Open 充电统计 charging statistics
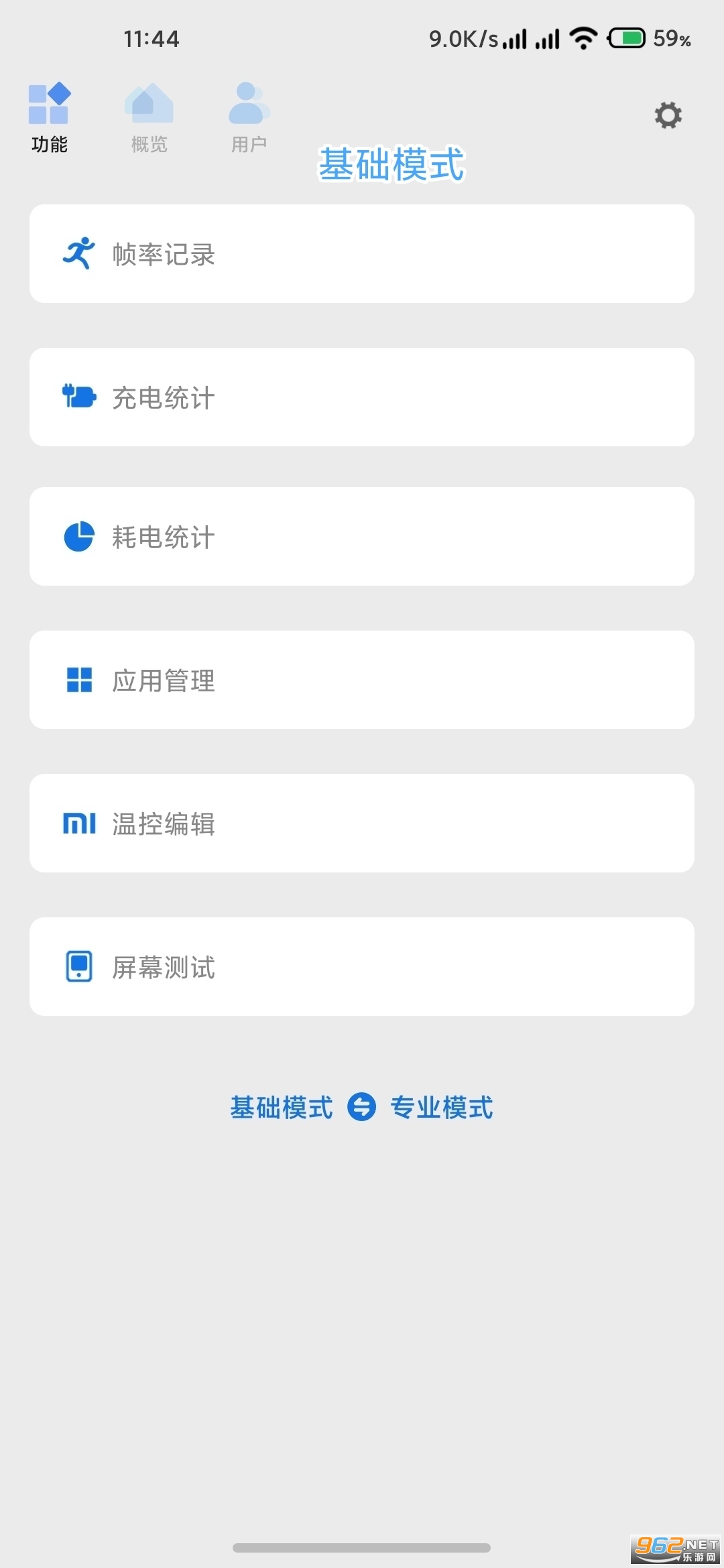This screenshot has height=1568, width=724. coord(361,397)
